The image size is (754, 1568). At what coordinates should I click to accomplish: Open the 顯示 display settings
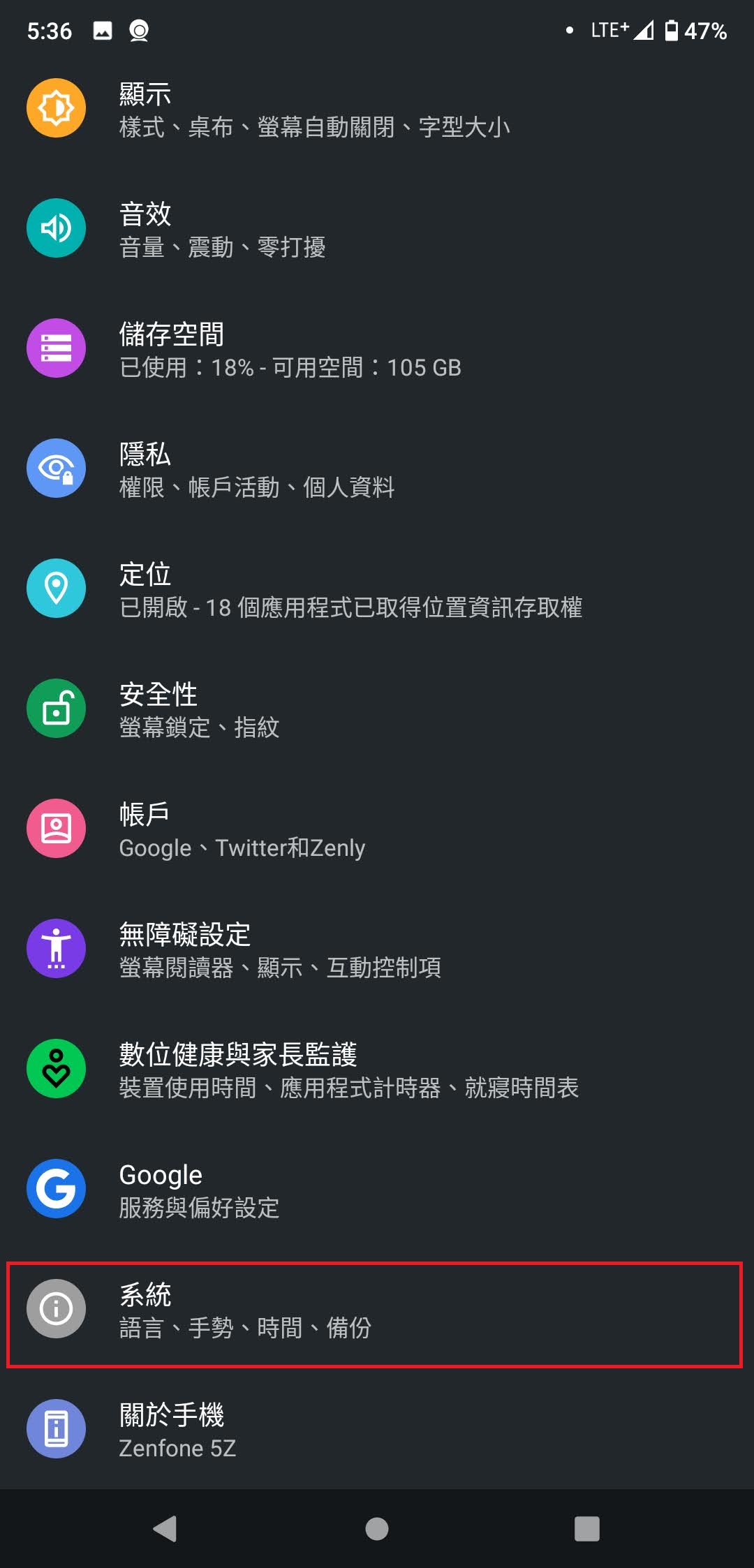(377, 109)
